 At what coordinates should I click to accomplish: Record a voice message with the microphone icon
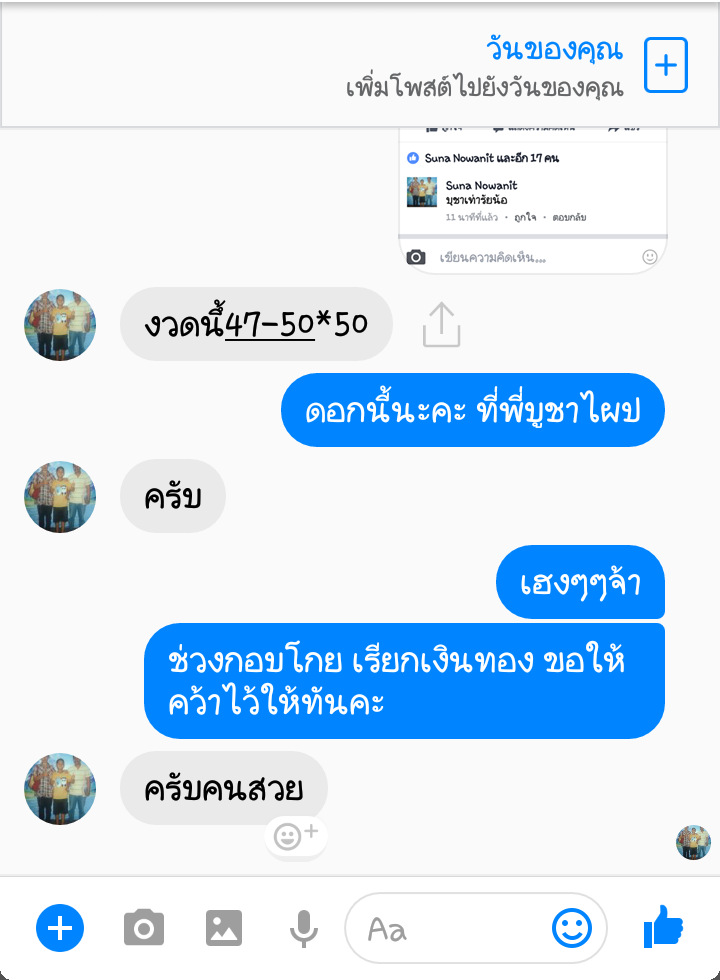tap(301, 927)
